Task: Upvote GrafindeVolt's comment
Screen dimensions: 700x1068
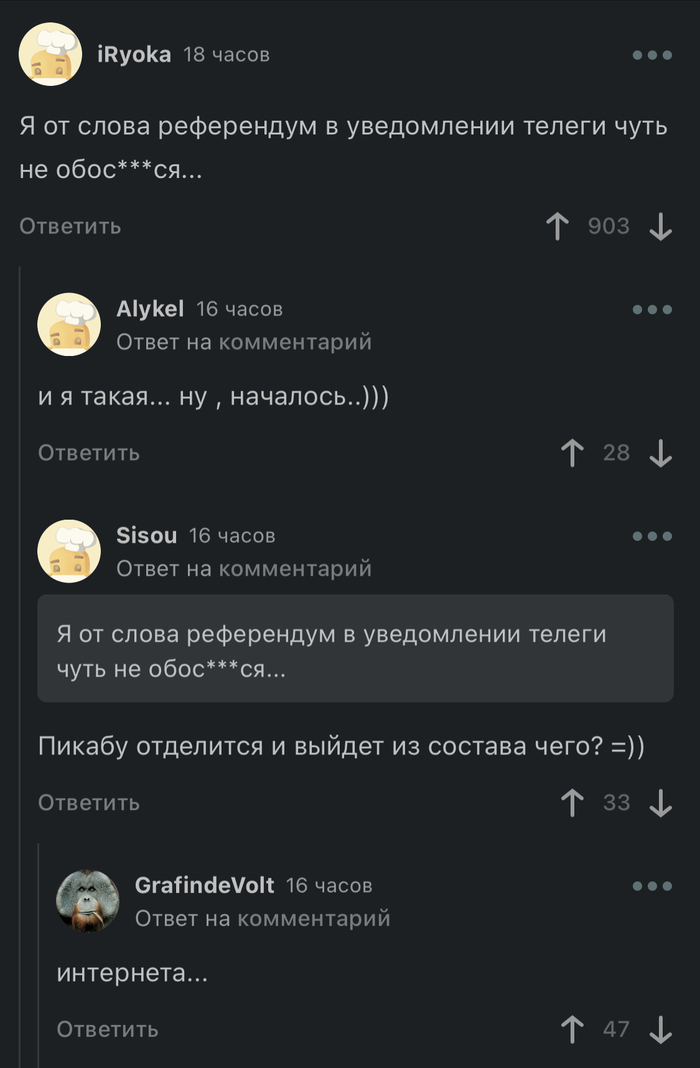Action: point(572,1029)
